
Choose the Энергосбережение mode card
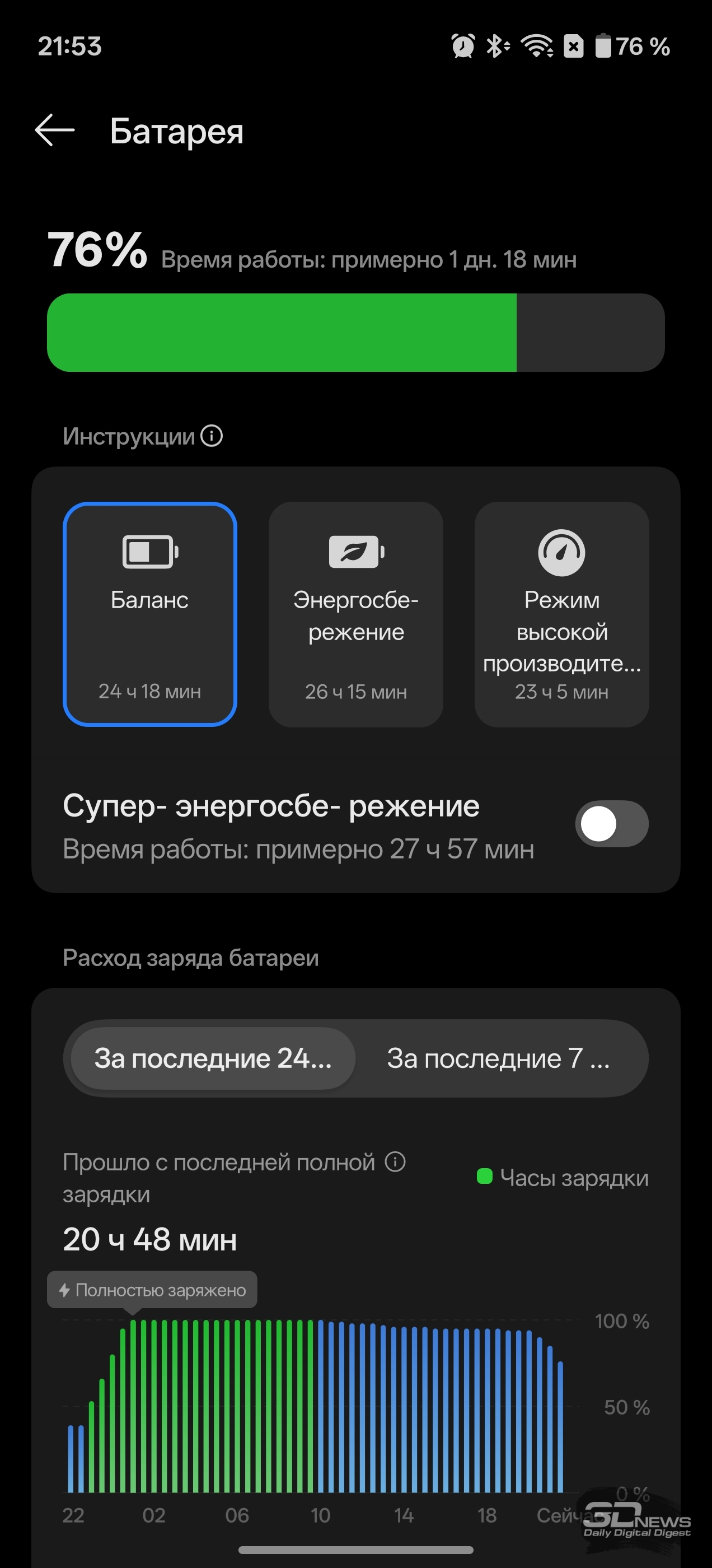click(x=355, y=614)
